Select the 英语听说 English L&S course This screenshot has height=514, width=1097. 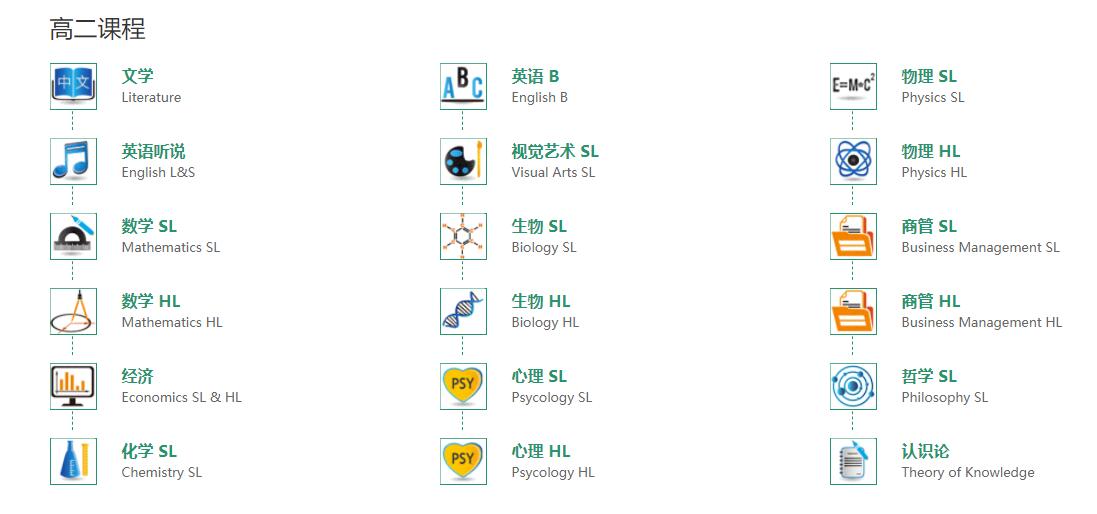[153, 152]
